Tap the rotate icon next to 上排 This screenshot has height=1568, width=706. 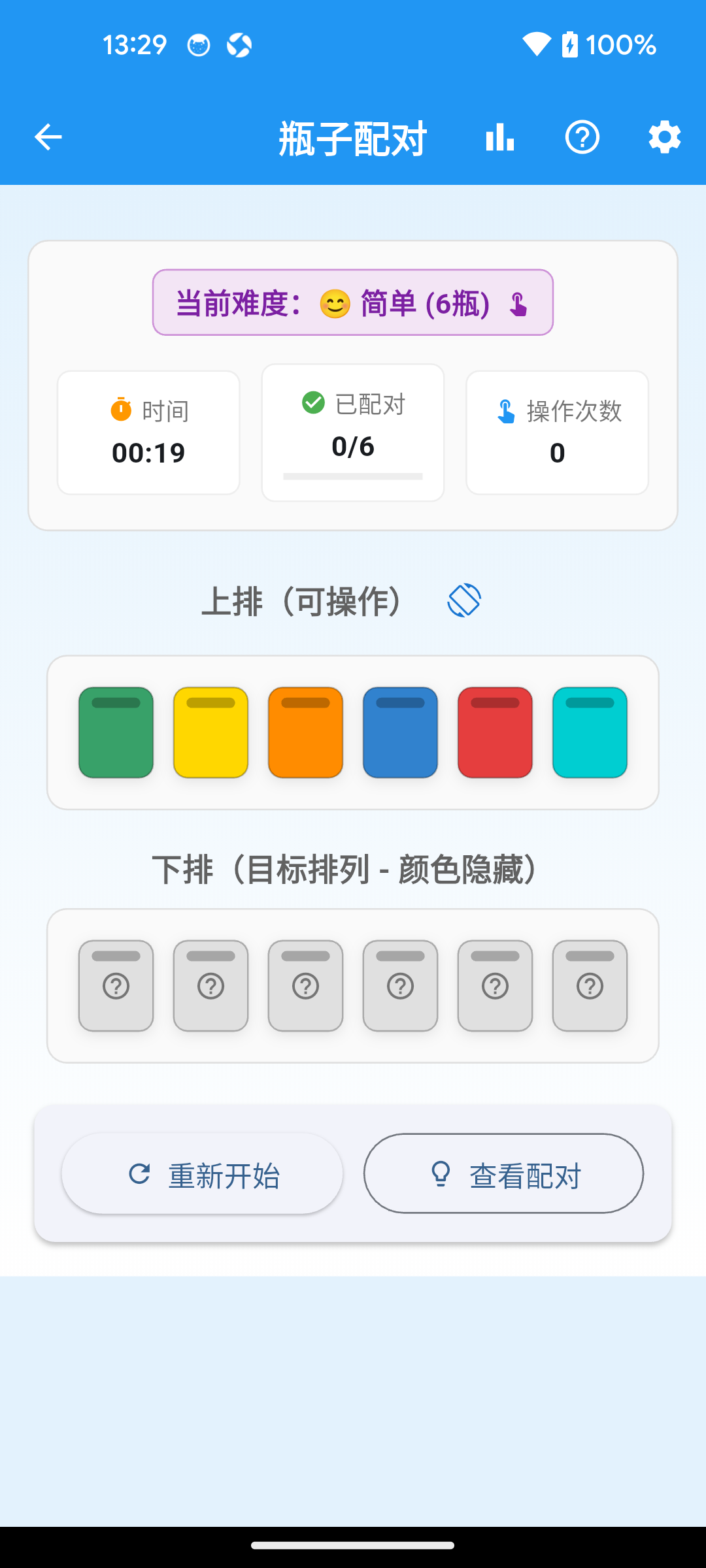tap(465, 600)
